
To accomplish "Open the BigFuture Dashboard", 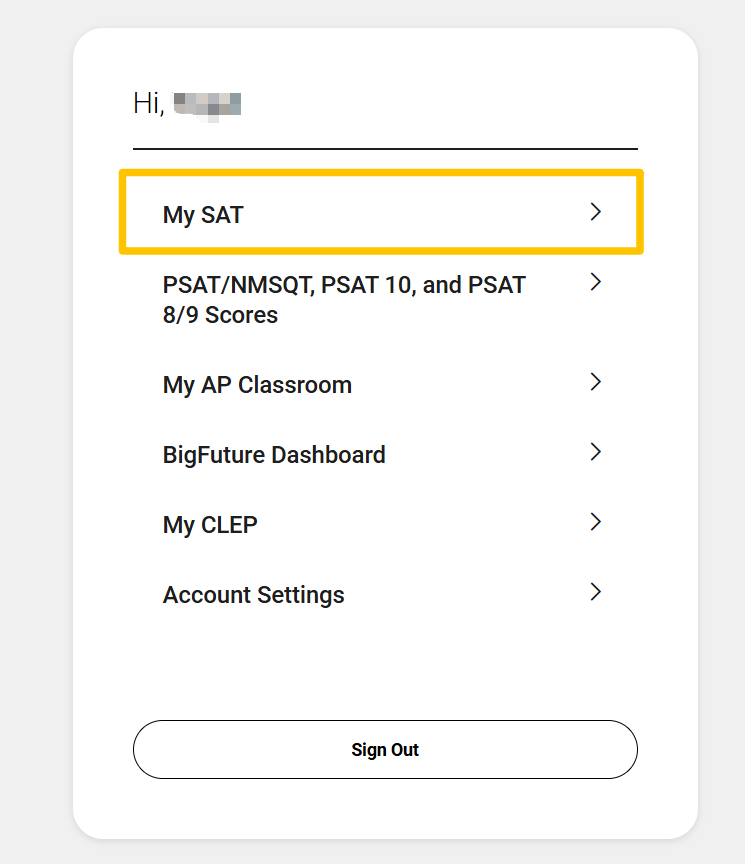I will [x=380, y=454].
